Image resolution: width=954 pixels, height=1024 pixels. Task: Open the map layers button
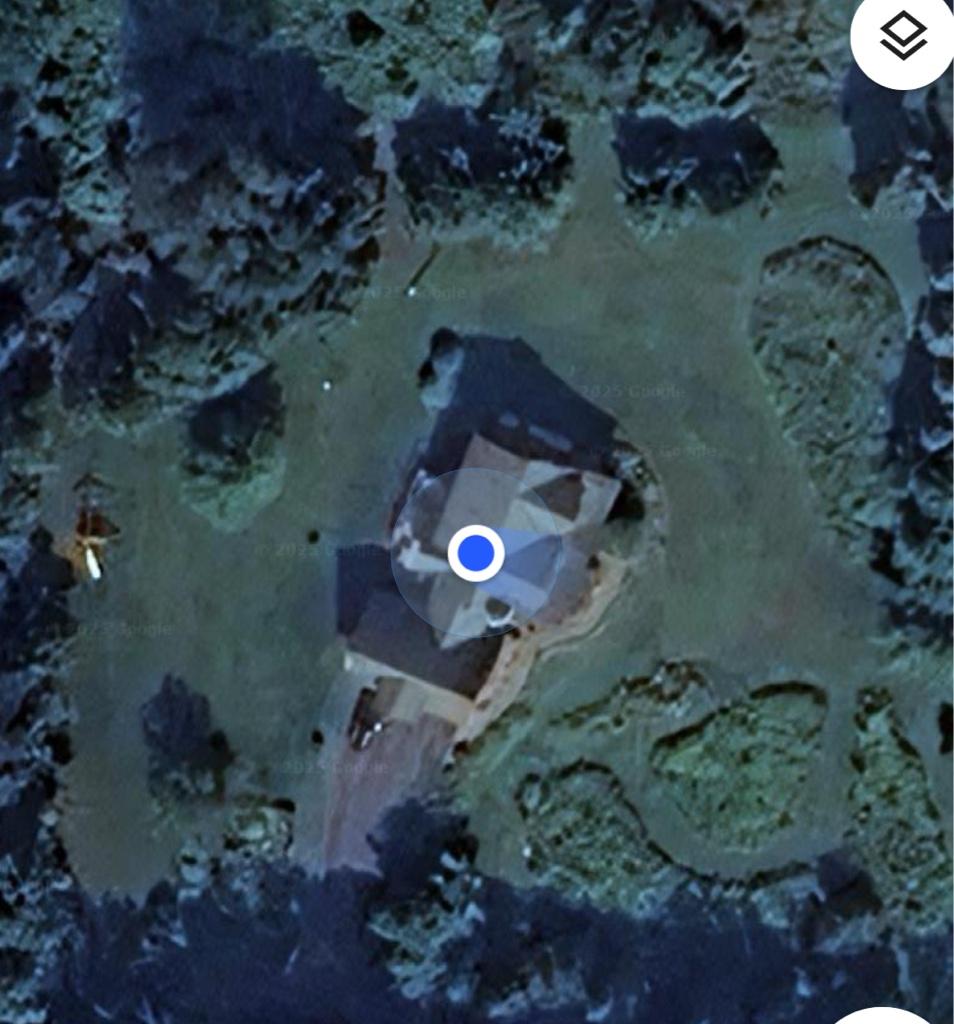(903, 37)
